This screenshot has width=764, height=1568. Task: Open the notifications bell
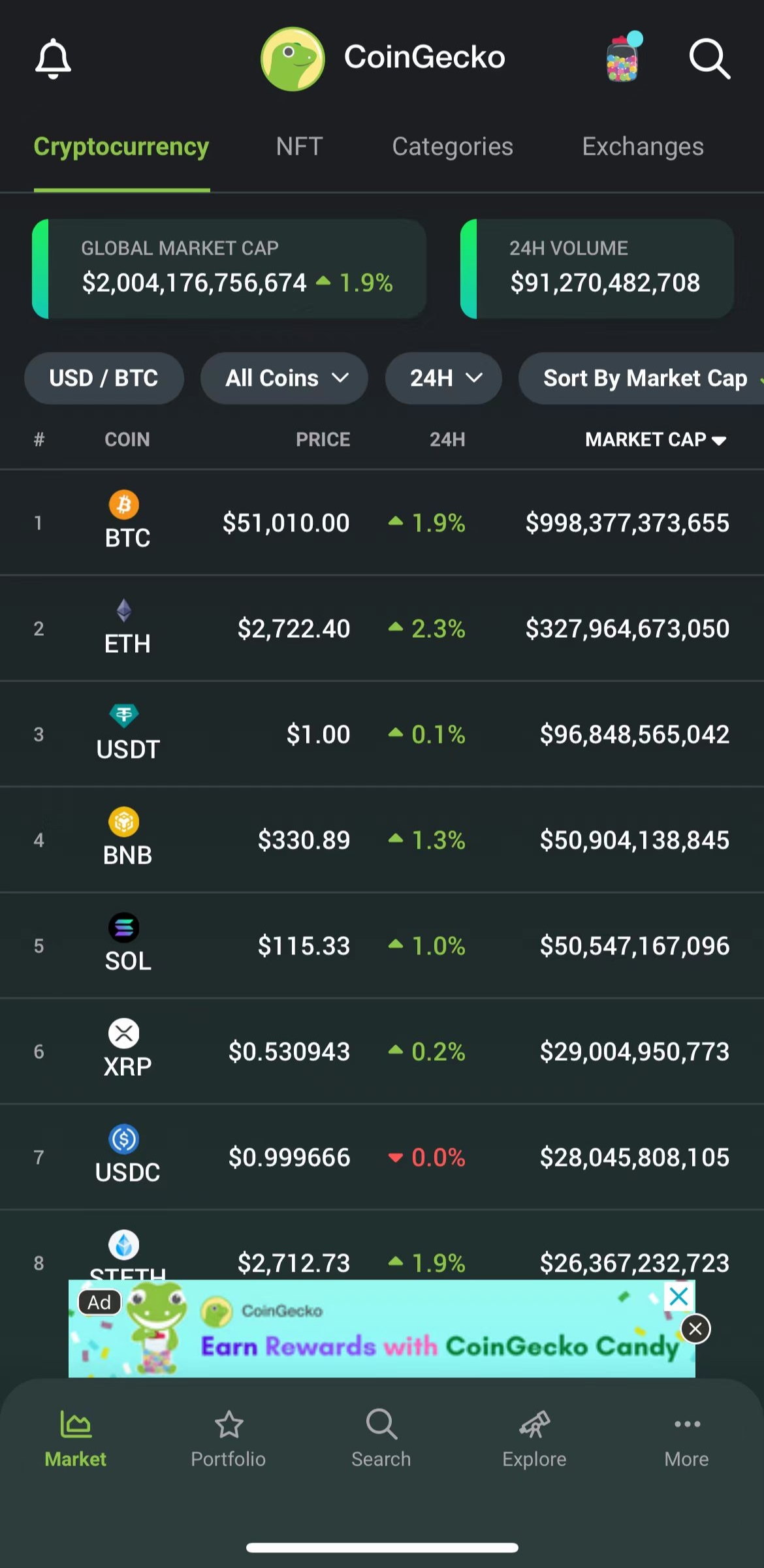pyautogui.click(x=52, y=57)
